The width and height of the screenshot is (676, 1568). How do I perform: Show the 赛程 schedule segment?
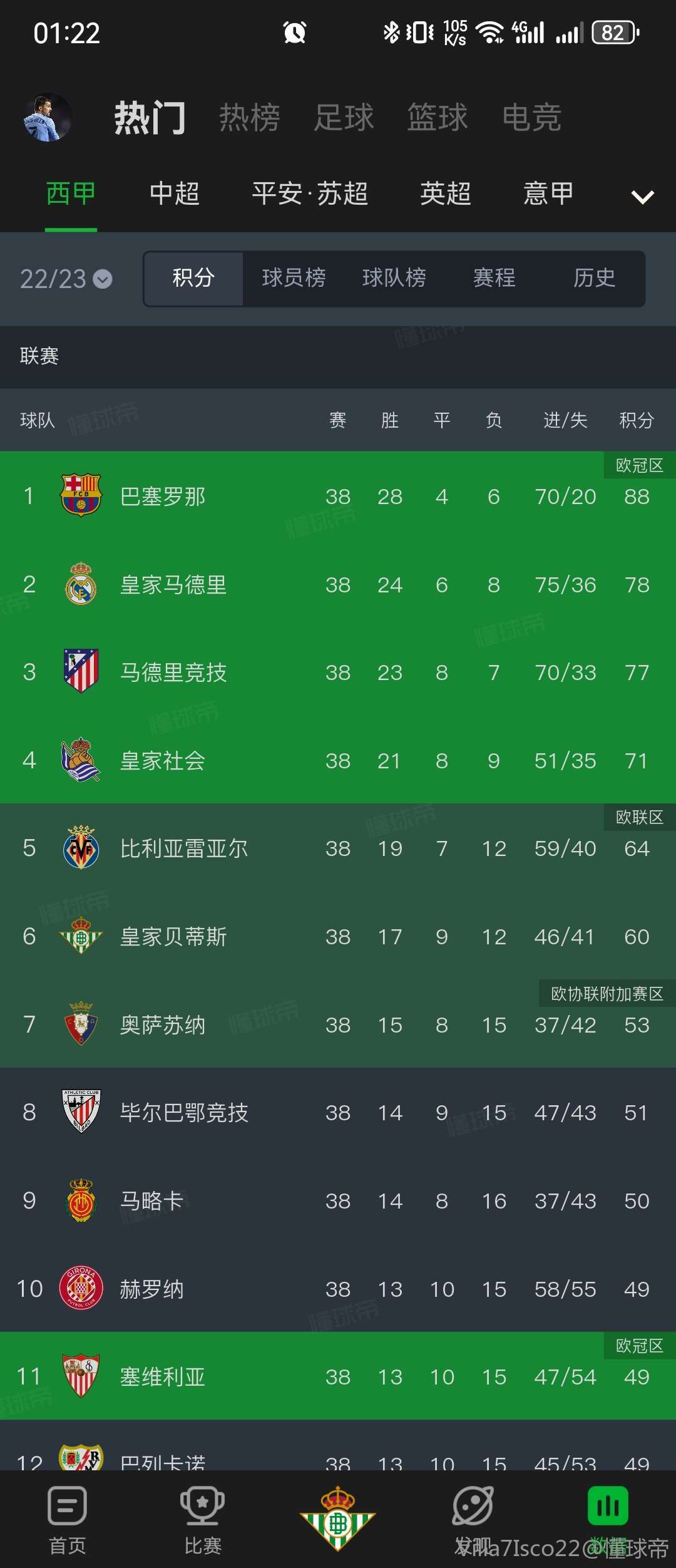tap(494, 278)
